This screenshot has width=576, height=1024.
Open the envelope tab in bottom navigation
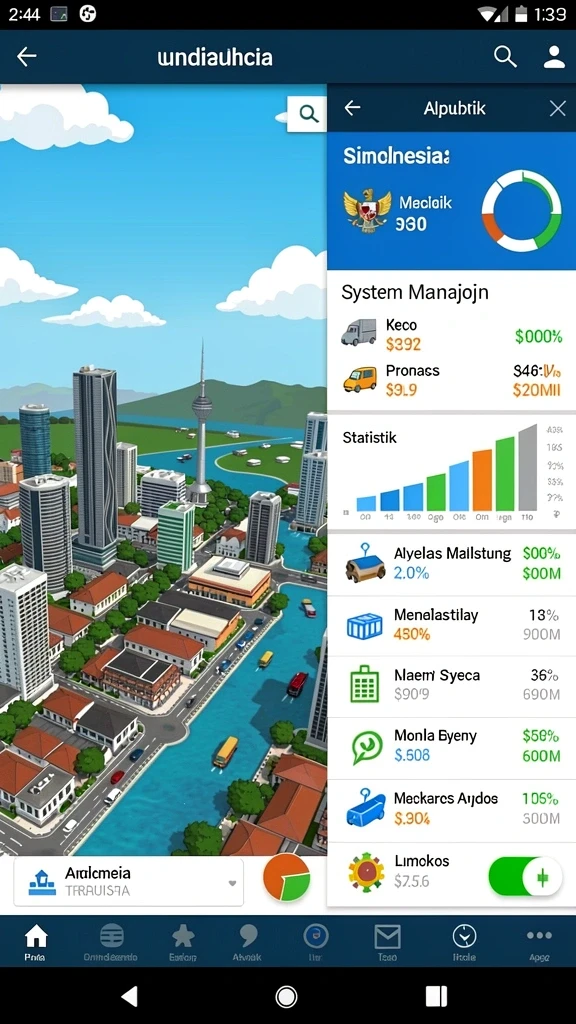(387, 942)
